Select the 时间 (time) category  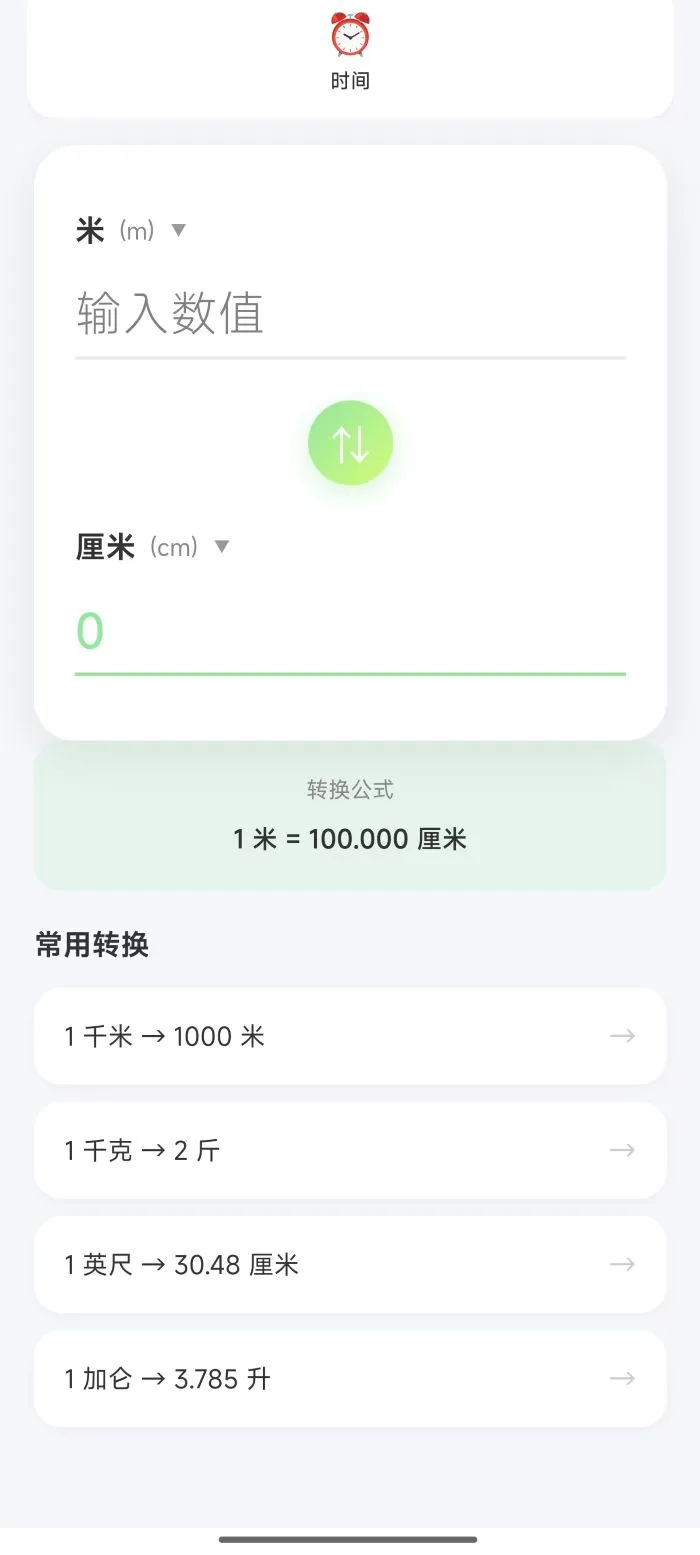tap(350, 54)
